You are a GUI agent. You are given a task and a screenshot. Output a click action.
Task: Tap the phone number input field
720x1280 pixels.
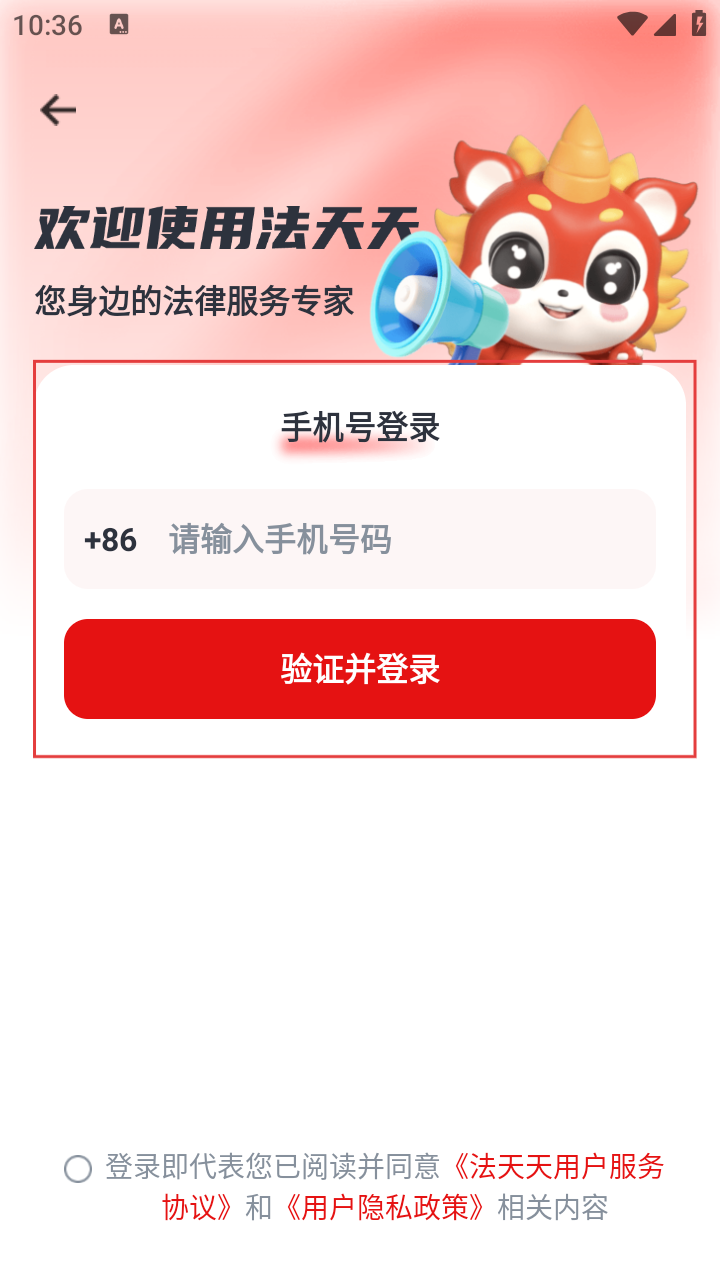[400, 540]
